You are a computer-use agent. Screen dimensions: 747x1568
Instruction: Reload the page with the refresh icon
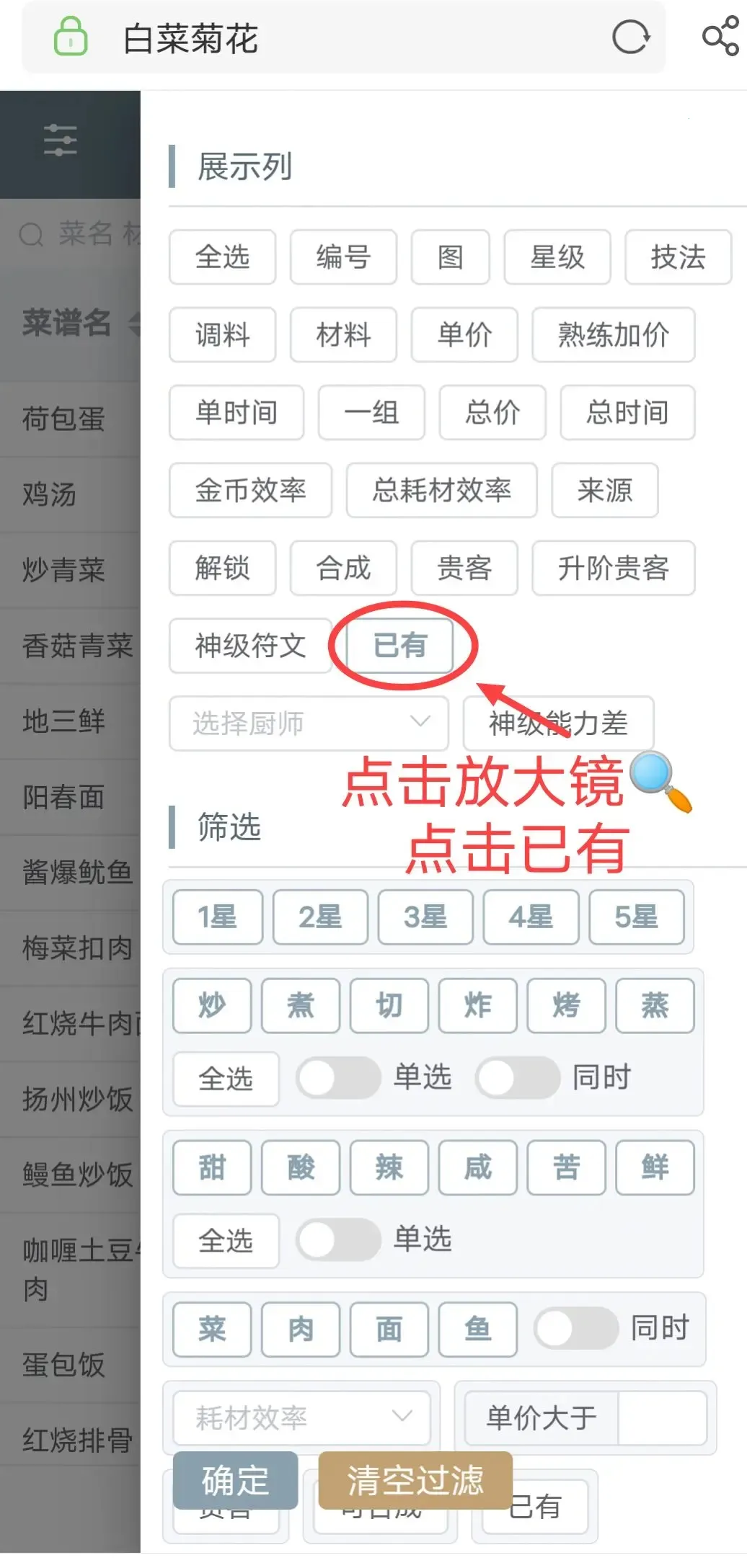click(x=631, y=37)
